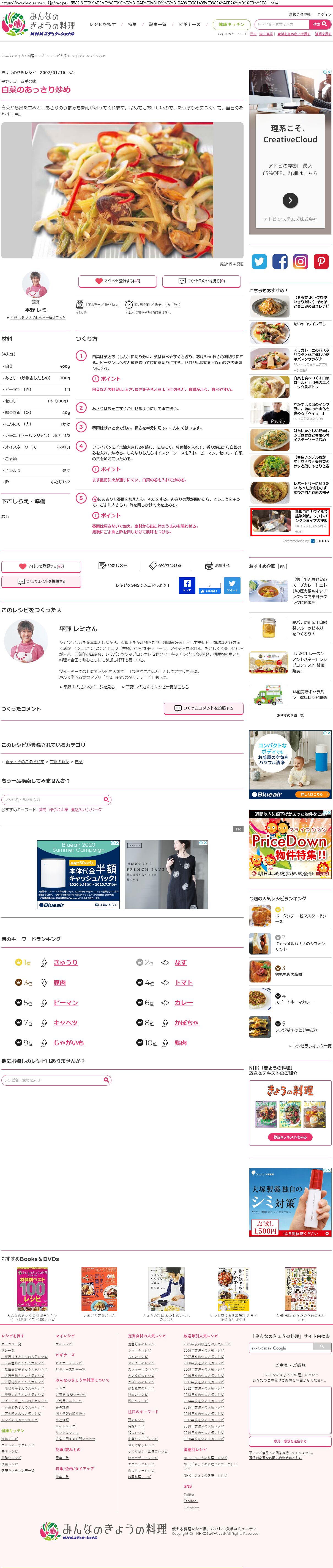333x1568 pixels.
Task: Open the Pinterest icon in sidebar
Action: click(321, 261)
